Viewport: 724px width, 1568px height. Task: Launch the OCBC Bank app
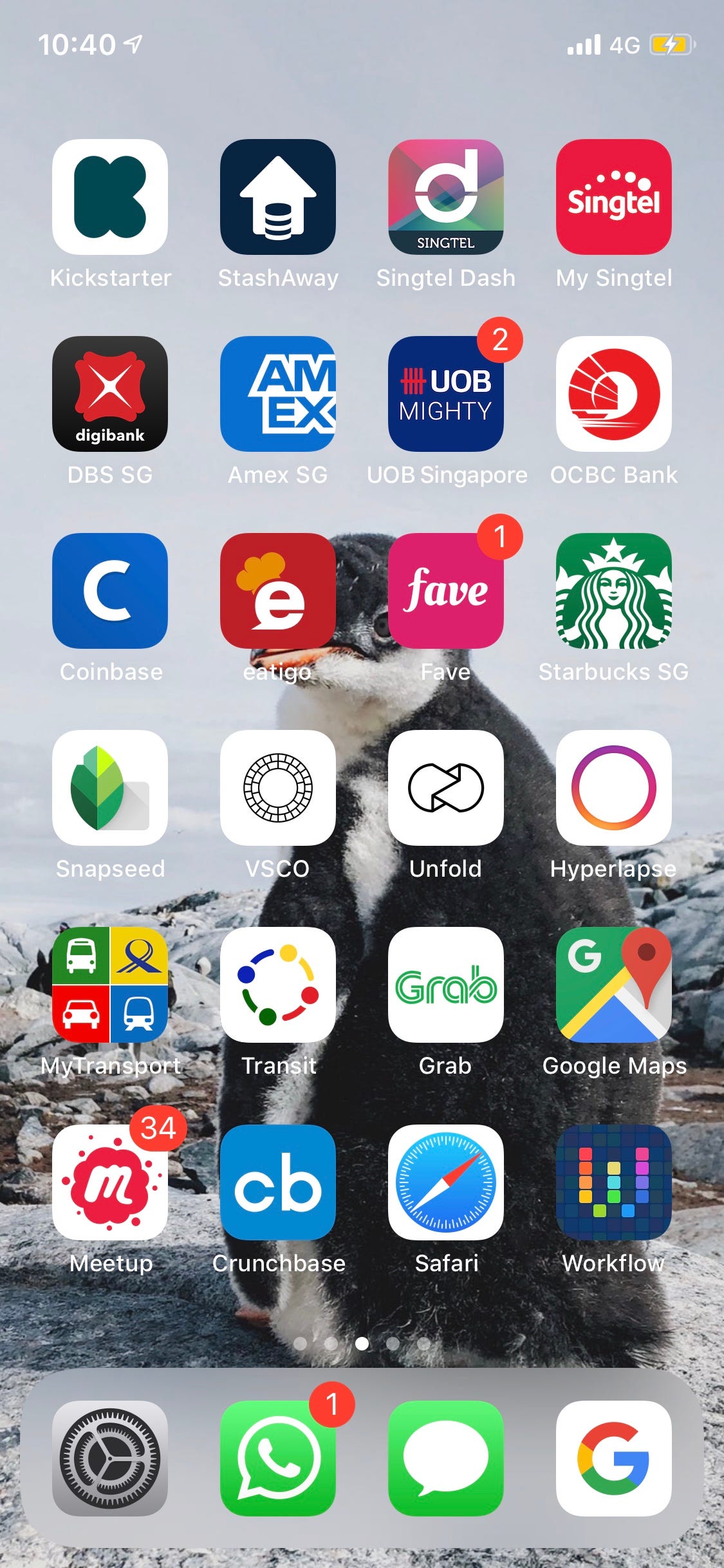614,394
